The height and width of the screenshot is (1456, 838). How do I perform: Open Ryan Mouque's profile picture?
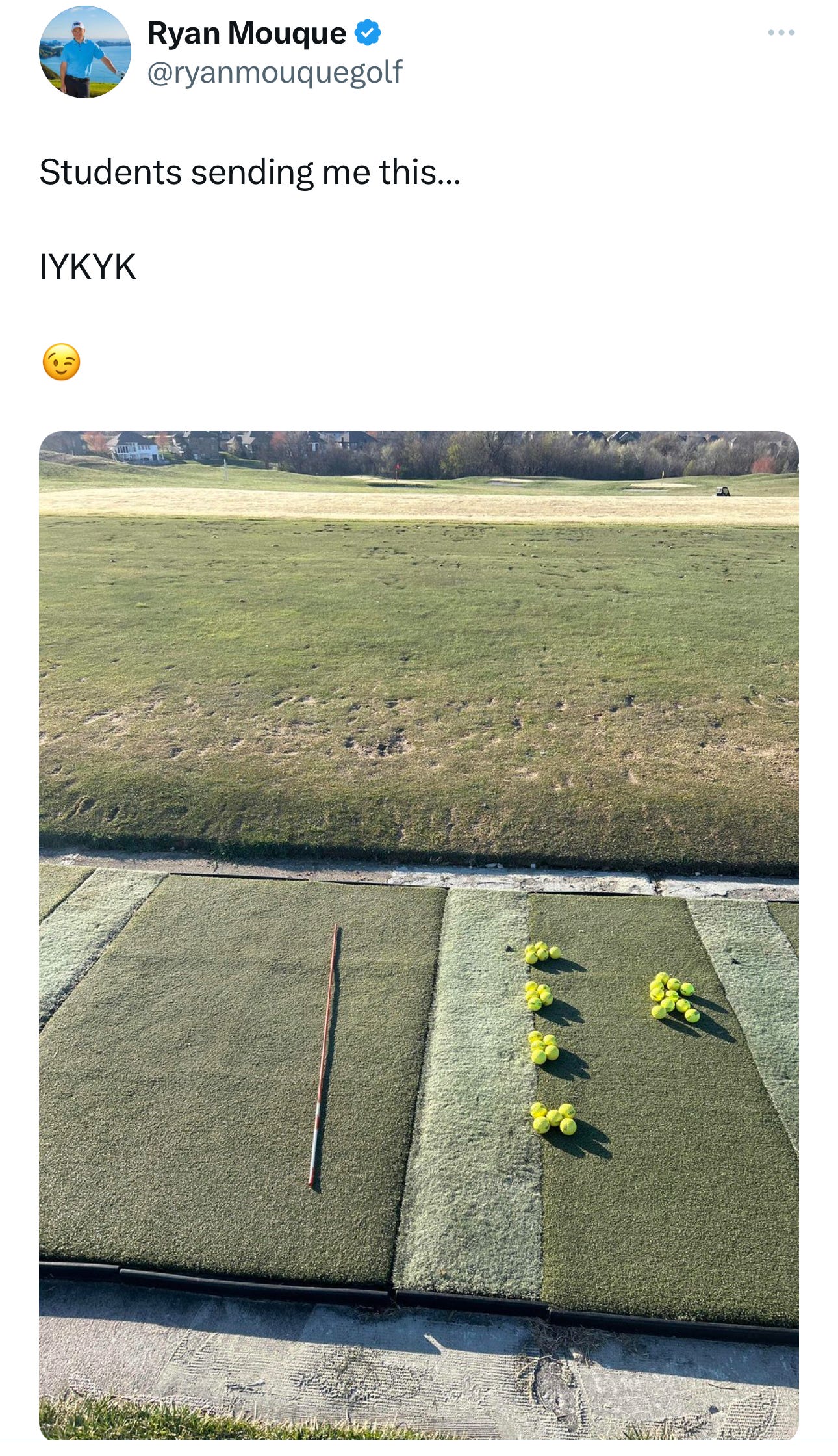click(x=85, y=52)
